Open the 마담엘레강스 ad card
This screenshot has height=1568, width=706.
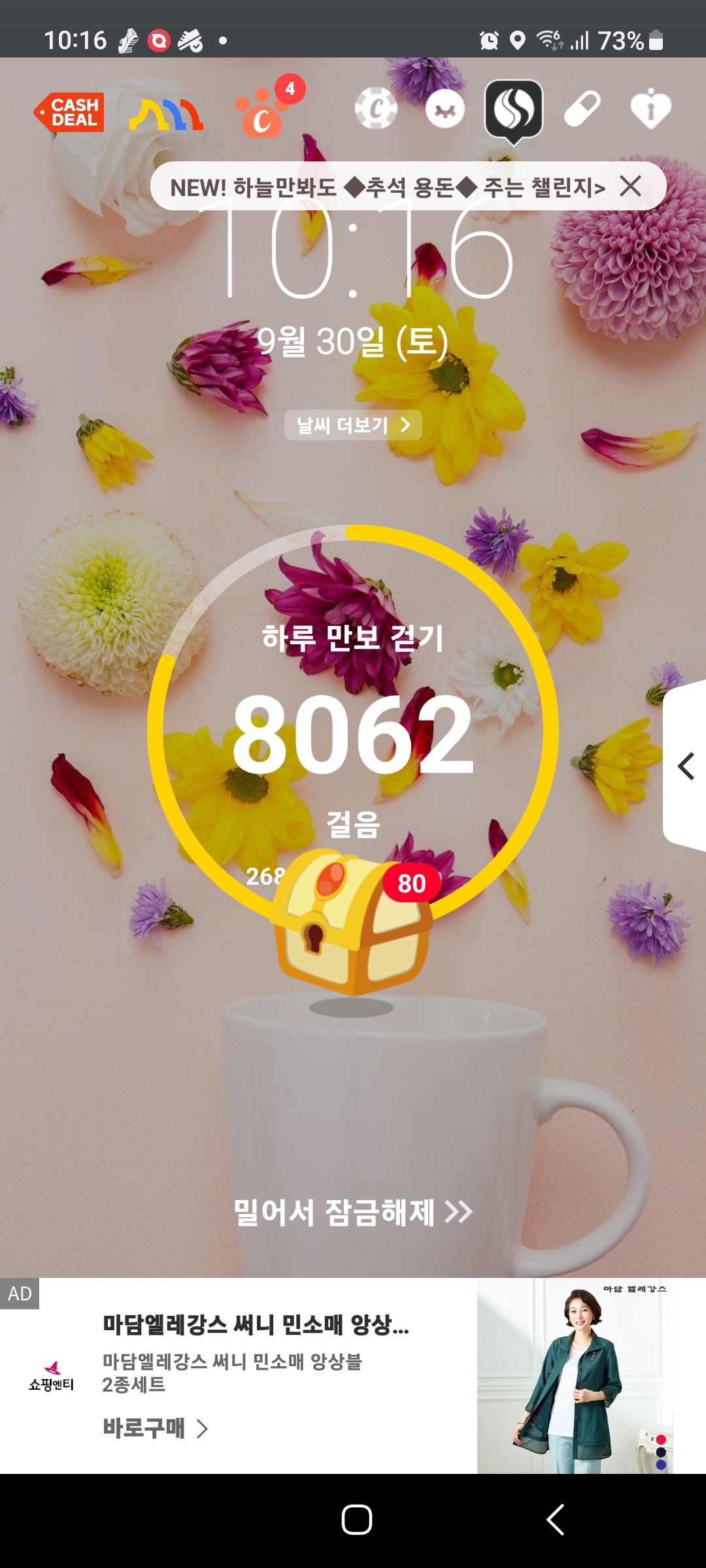pyautogui.click(x=255, y=1352)
